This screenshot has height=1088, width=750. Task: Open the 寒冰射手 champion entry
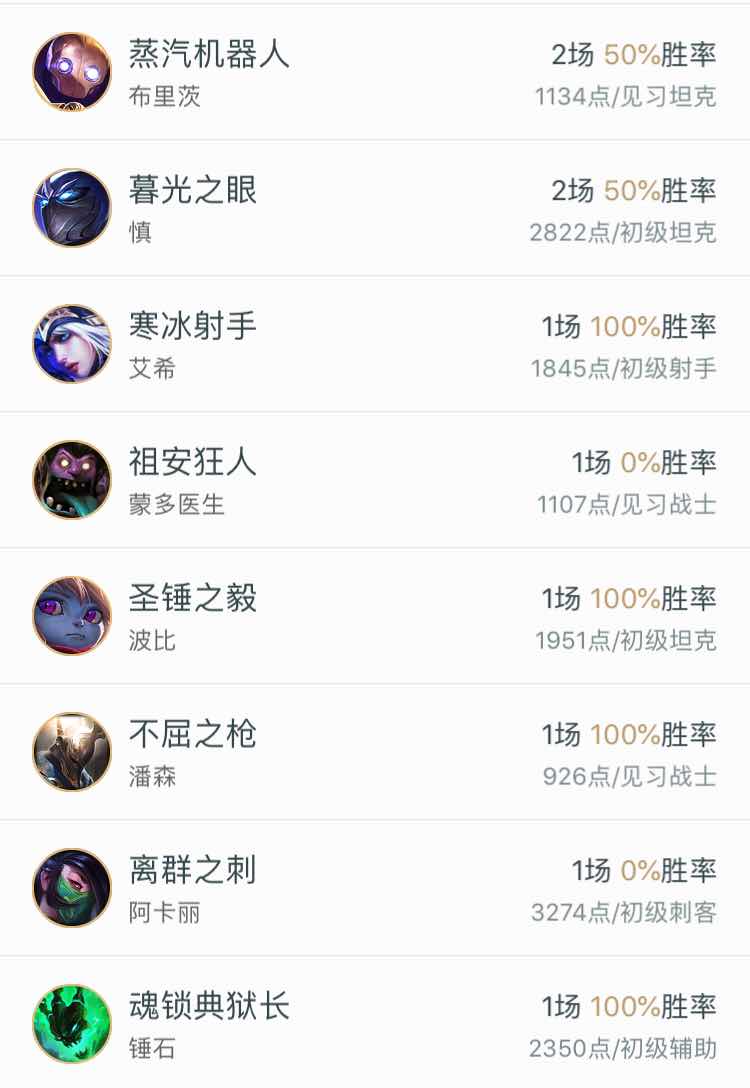click(x=192, y=327)
